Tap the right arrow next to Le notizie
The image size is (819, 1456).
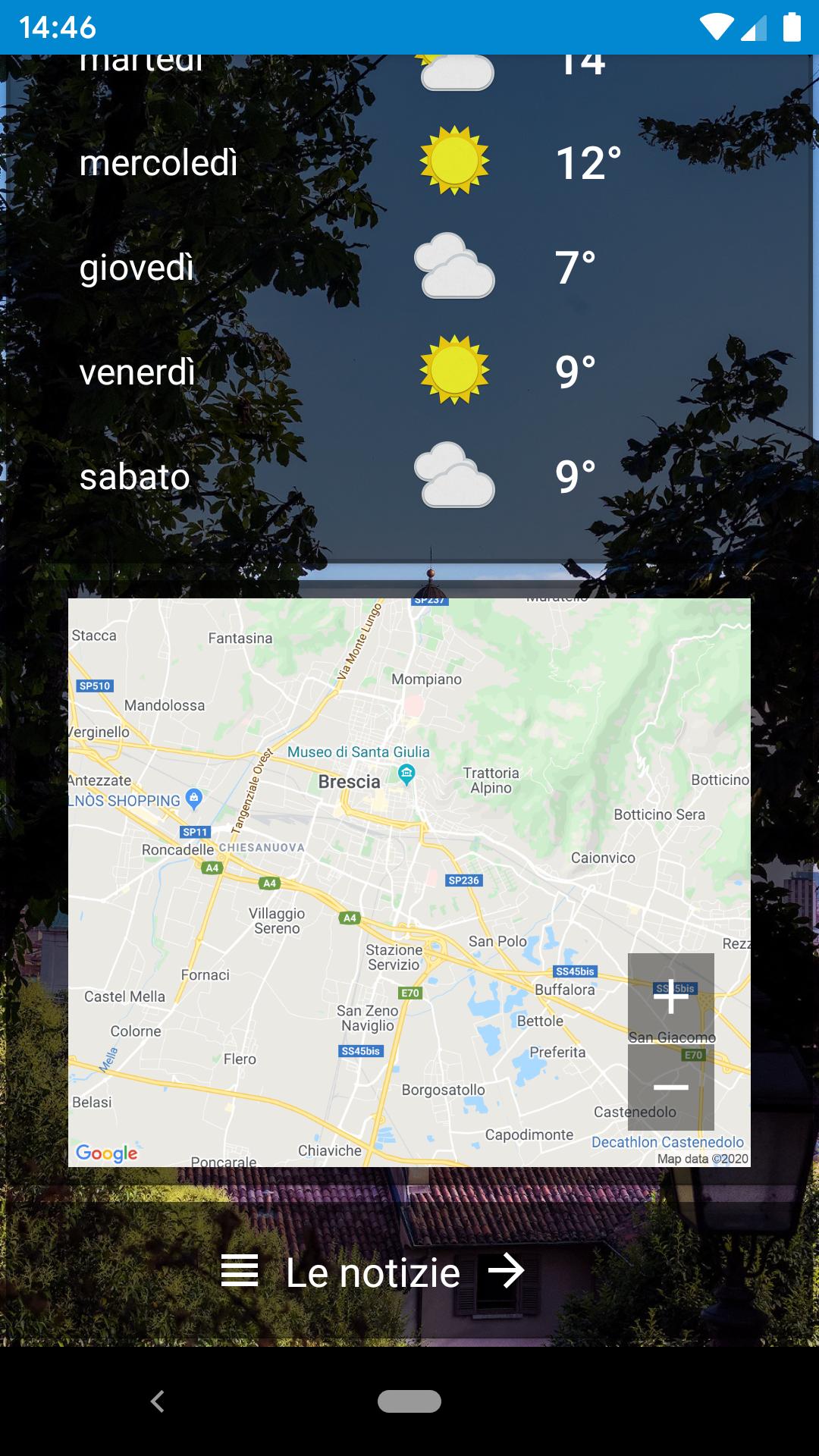[x=507, y=1272]
